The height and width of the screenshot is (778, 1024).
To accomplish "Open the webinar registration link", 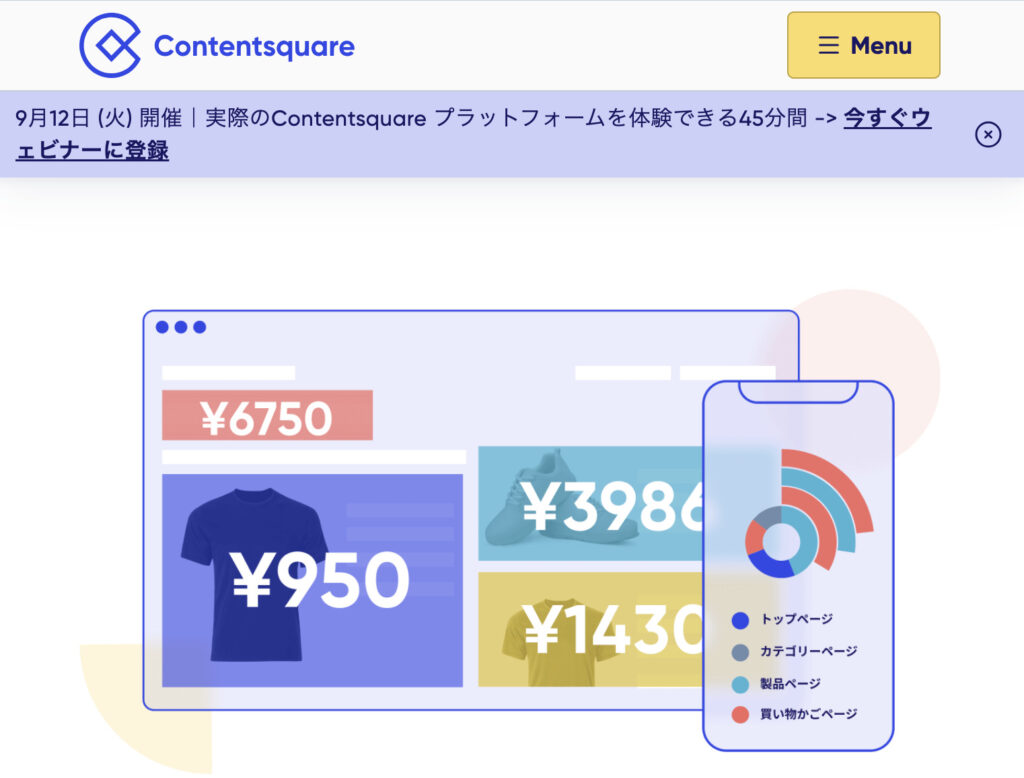I will coord(886,119).
